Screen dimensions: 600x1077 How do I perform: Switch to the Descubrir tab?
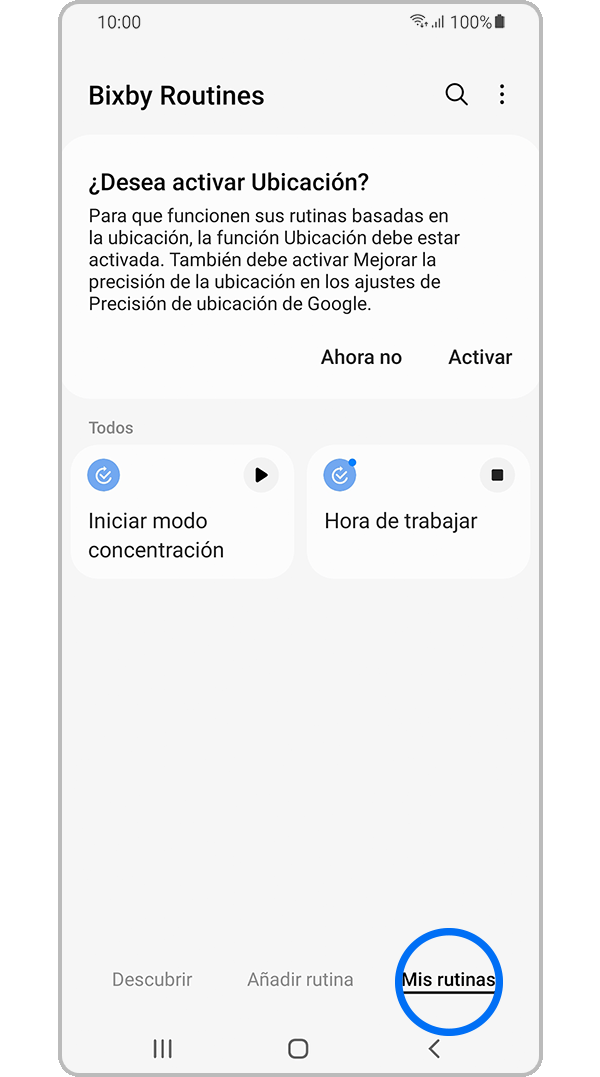[x=152, y=980]
